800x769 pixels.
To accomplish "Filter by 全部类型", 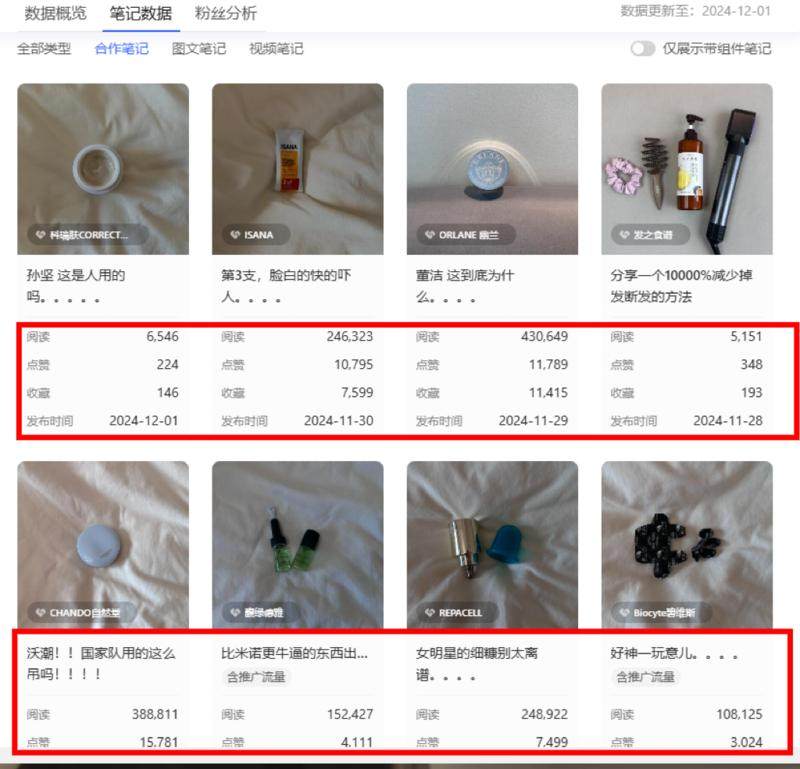I will coord(44,48).
